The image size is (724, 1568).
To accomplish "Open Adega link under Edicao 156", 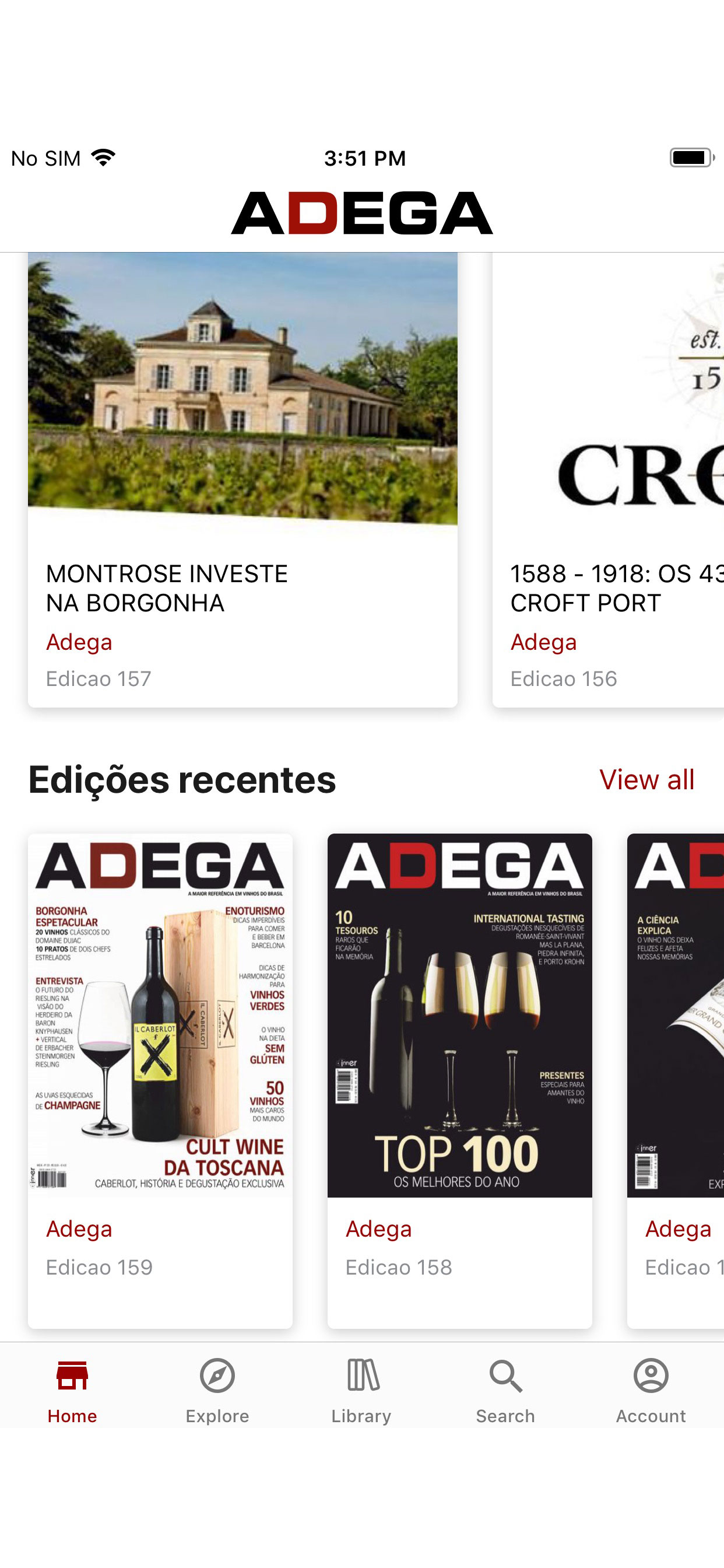I will coord(543,642).
